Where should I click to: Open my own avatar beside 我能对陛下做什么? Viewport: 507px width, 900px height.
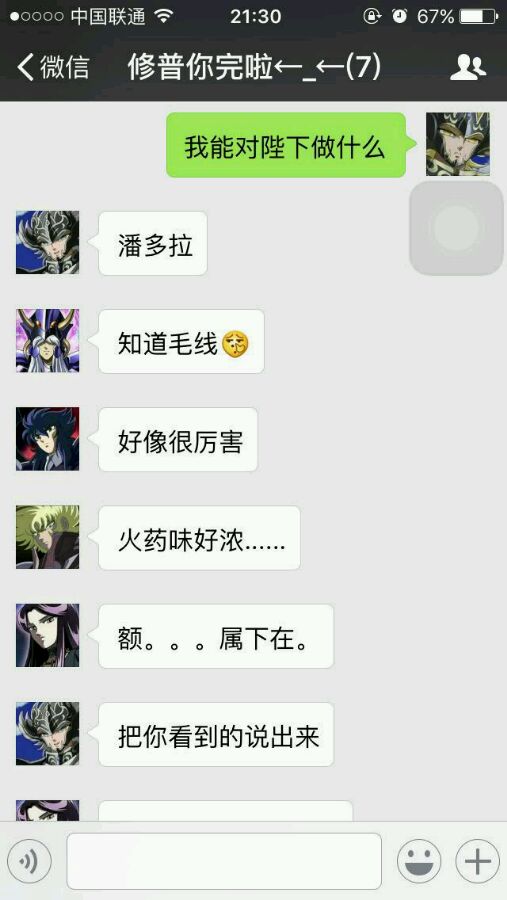[458, 144]
